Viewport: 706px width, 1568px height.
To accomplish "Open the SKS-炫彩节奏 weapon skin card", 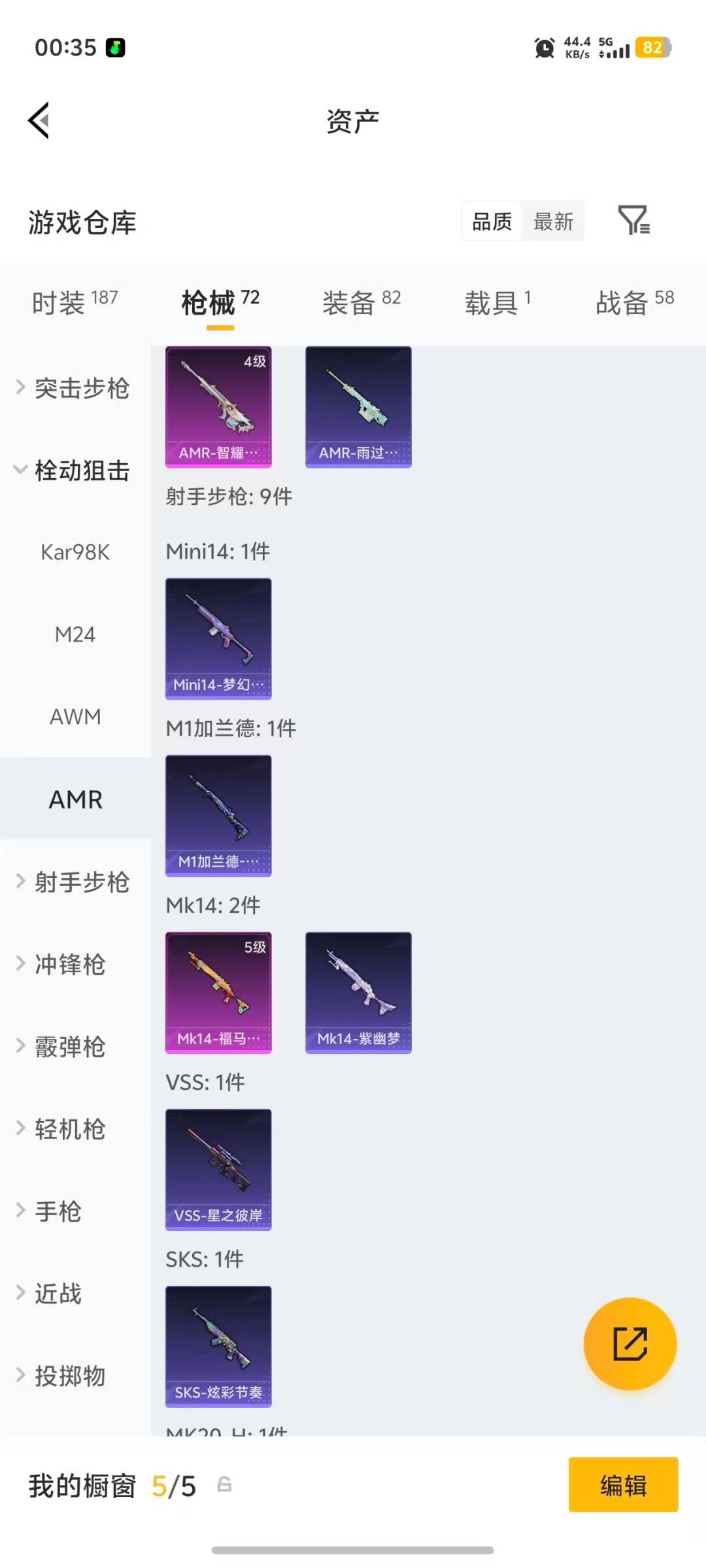I will tap(218, 1346).
